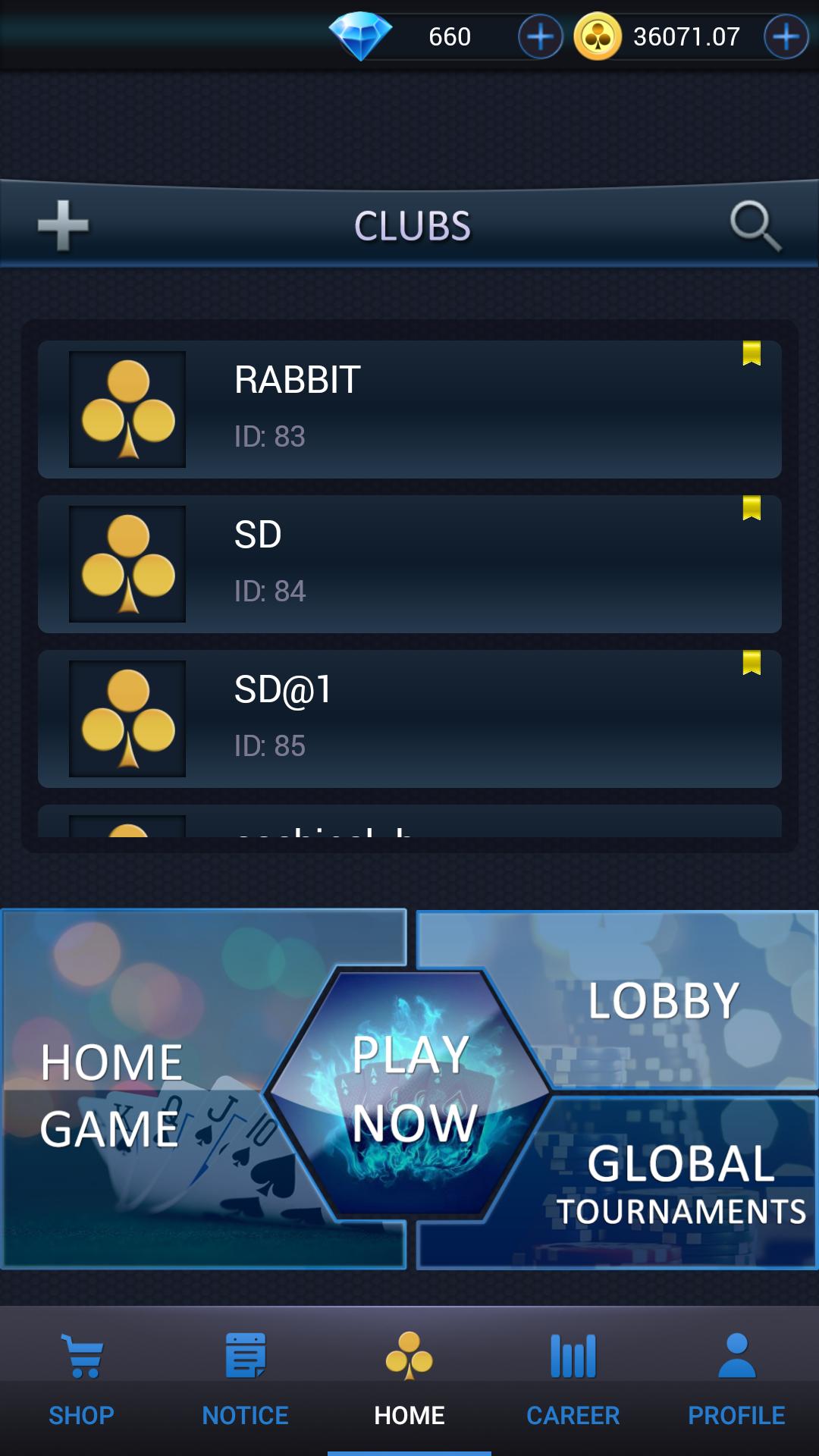
Task: Switch to the Career tab
Action: (x=573, y=1380)
